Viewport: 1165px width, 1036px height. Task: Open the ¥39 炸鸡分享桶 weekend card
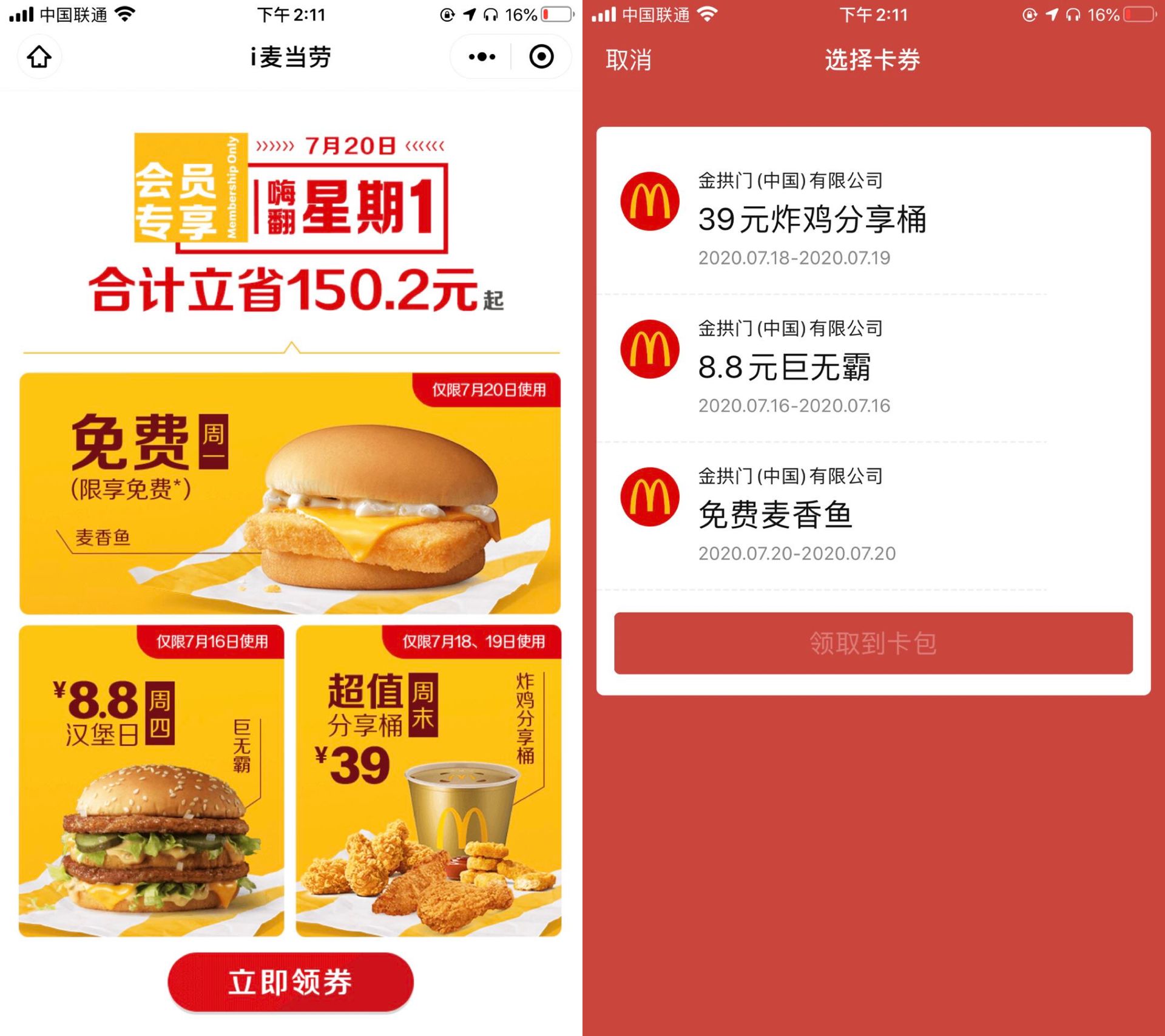click(x=428, y=781)
